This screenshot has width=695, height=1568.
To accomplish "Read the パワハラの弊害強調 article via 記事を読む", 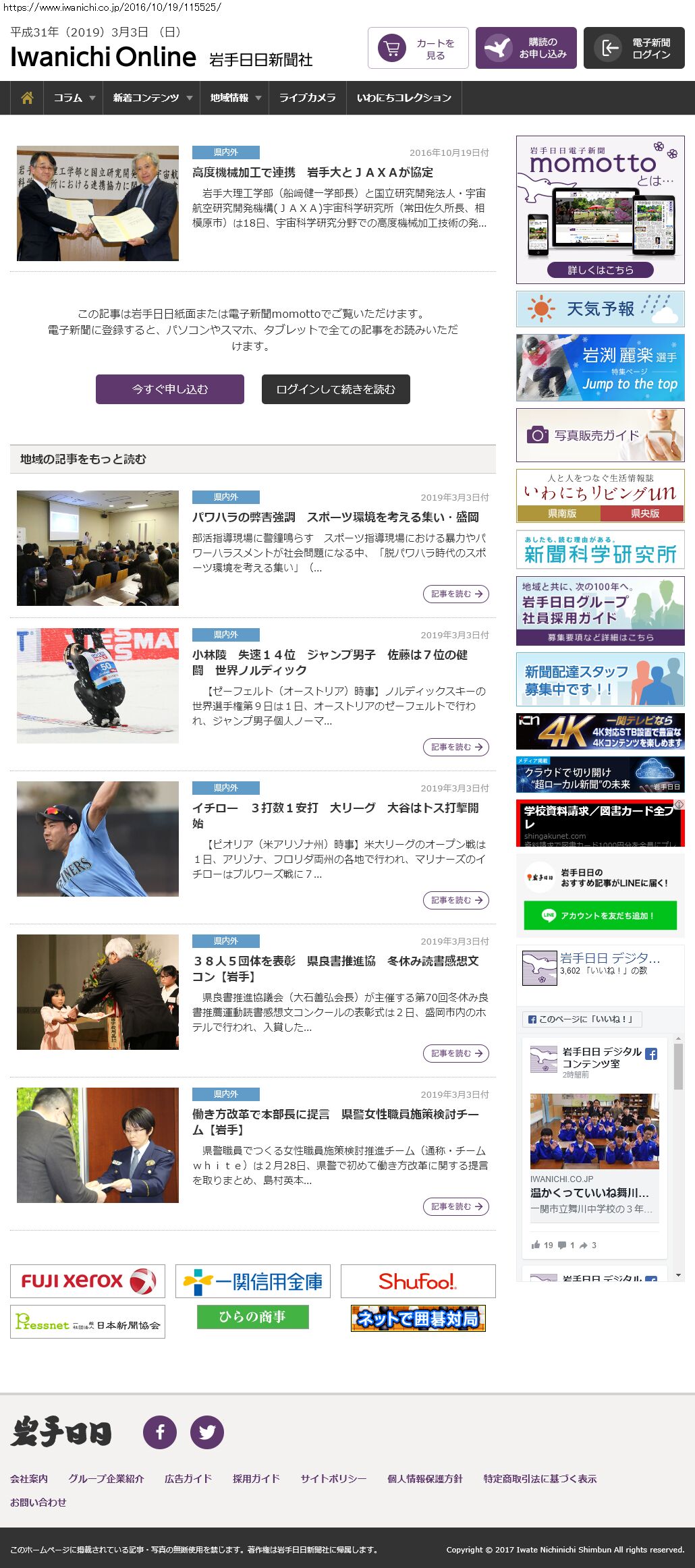I will pos(456,594).
